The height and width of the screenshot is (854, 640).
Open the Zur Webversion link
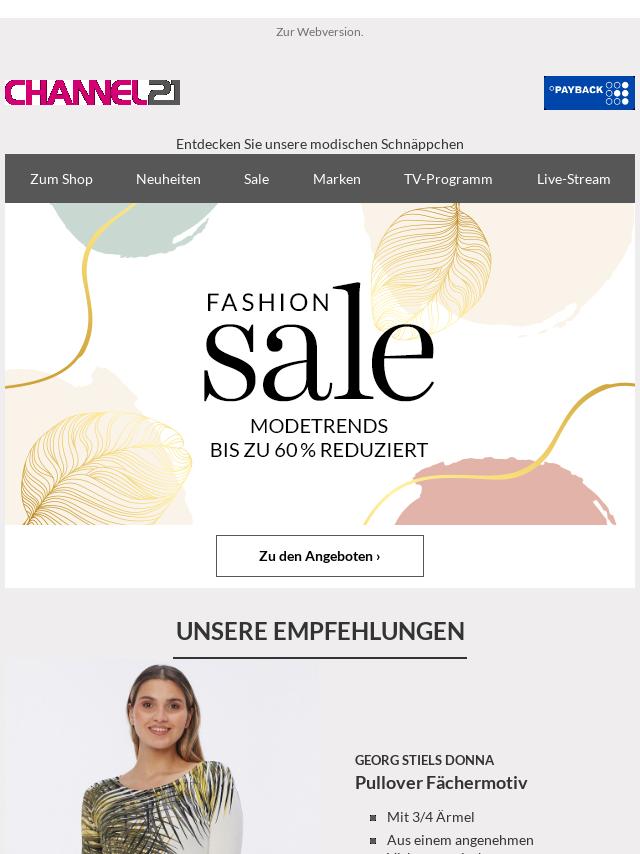pos(319,32)
